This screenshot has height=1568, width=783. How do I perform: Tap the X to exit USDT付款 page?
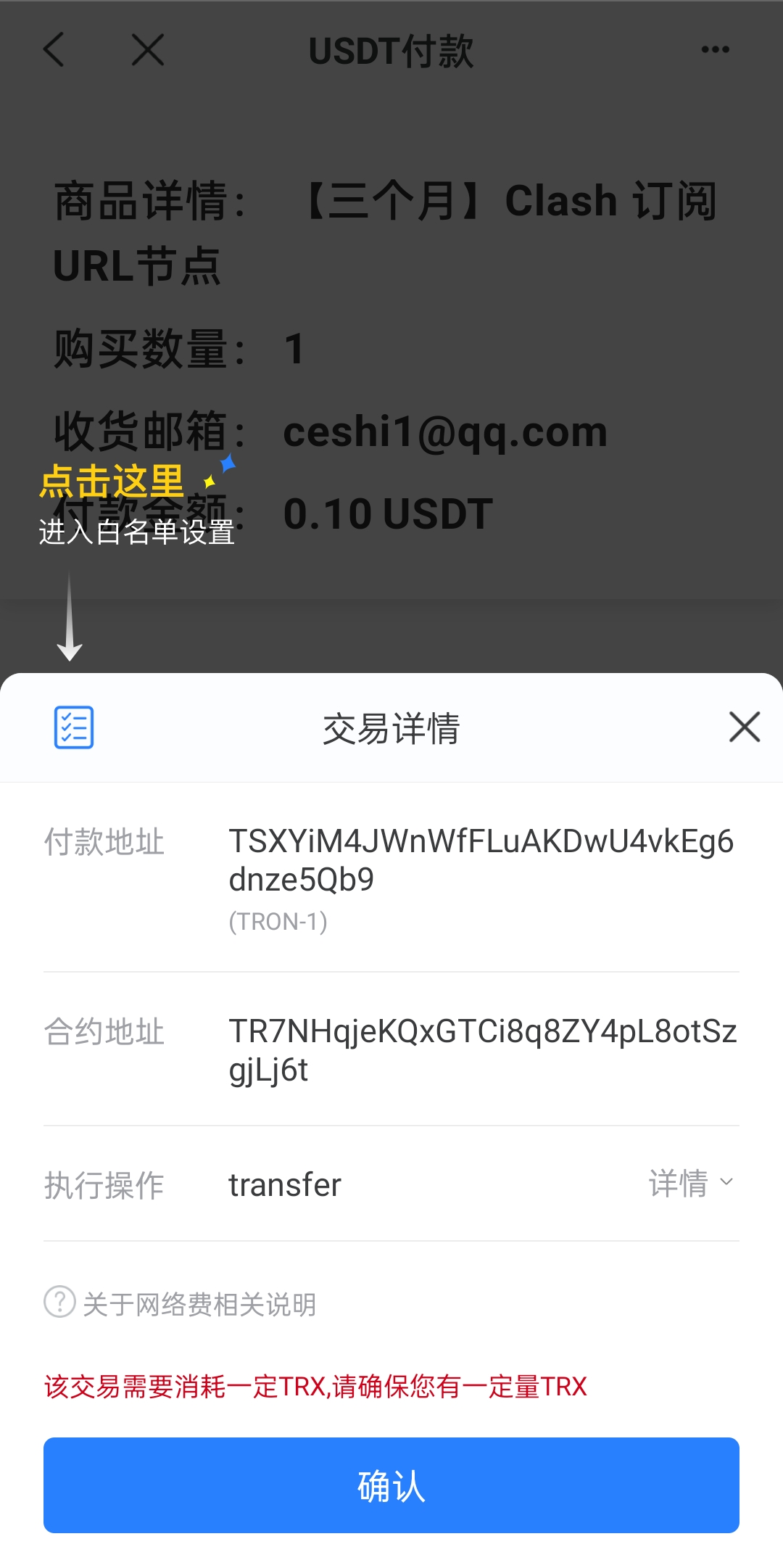click(147, 51)
